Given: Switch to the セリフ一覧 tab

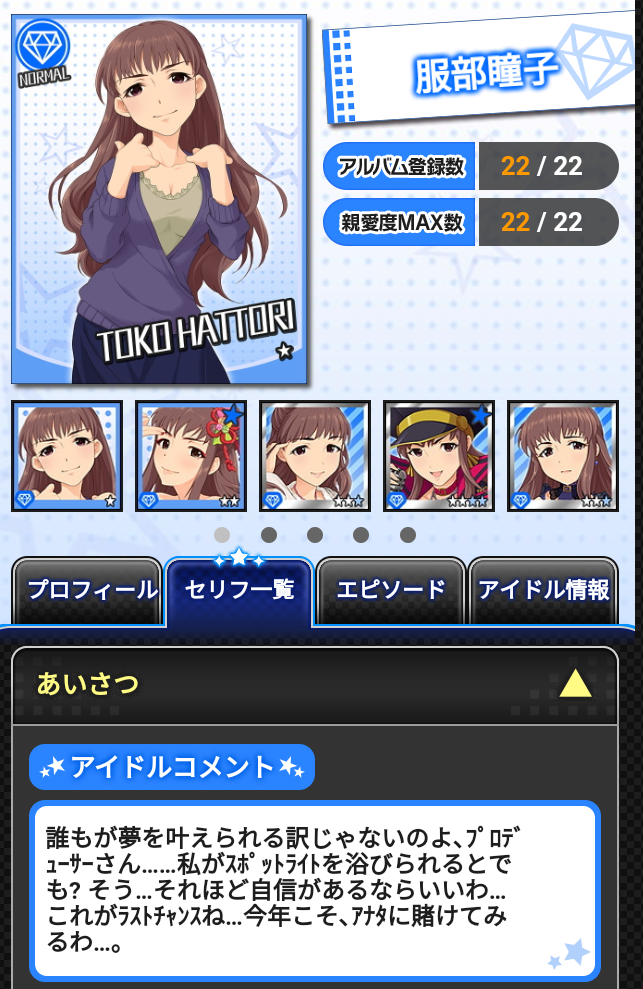Looking at the screenshot, I should [240, 590].
